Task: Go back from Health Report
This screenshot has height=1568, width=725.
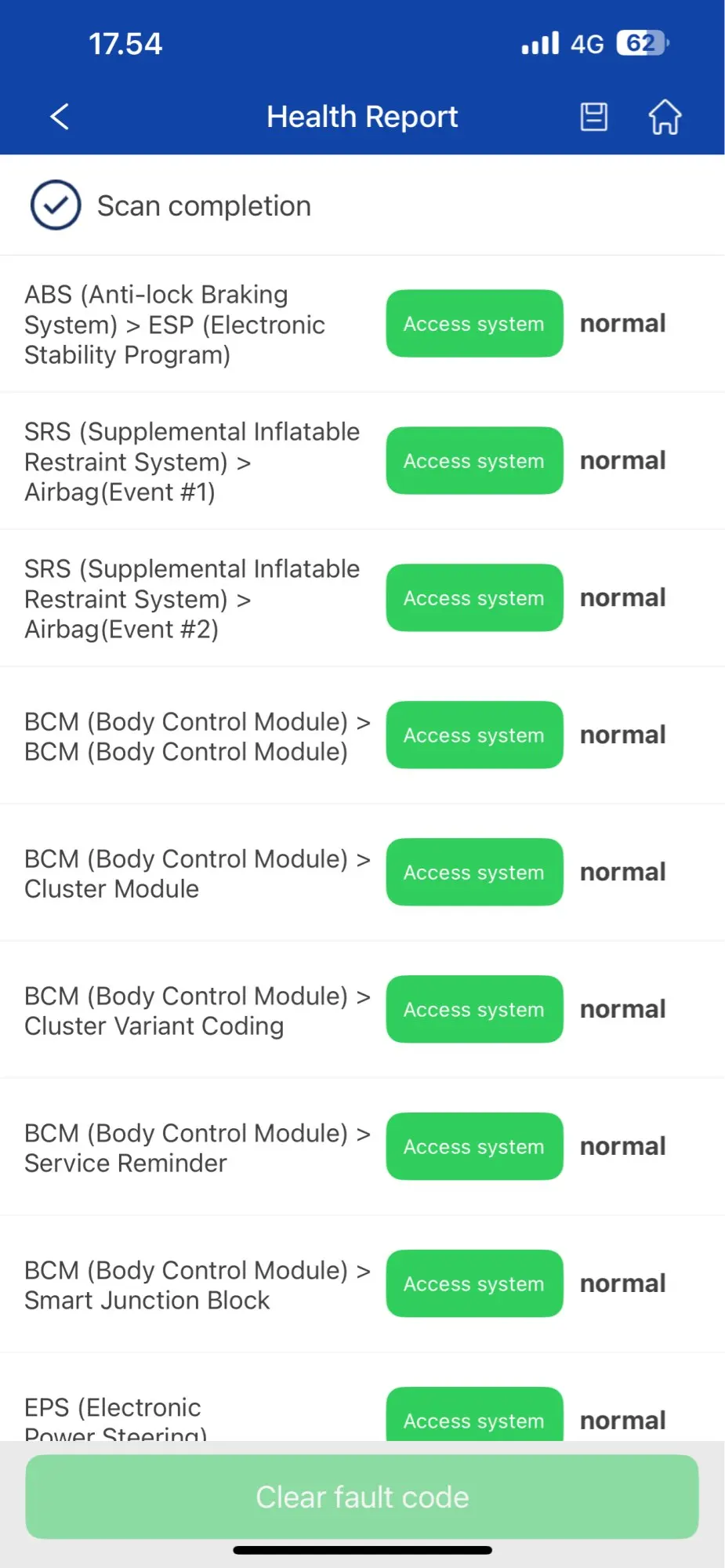Action: pos(60,117)
